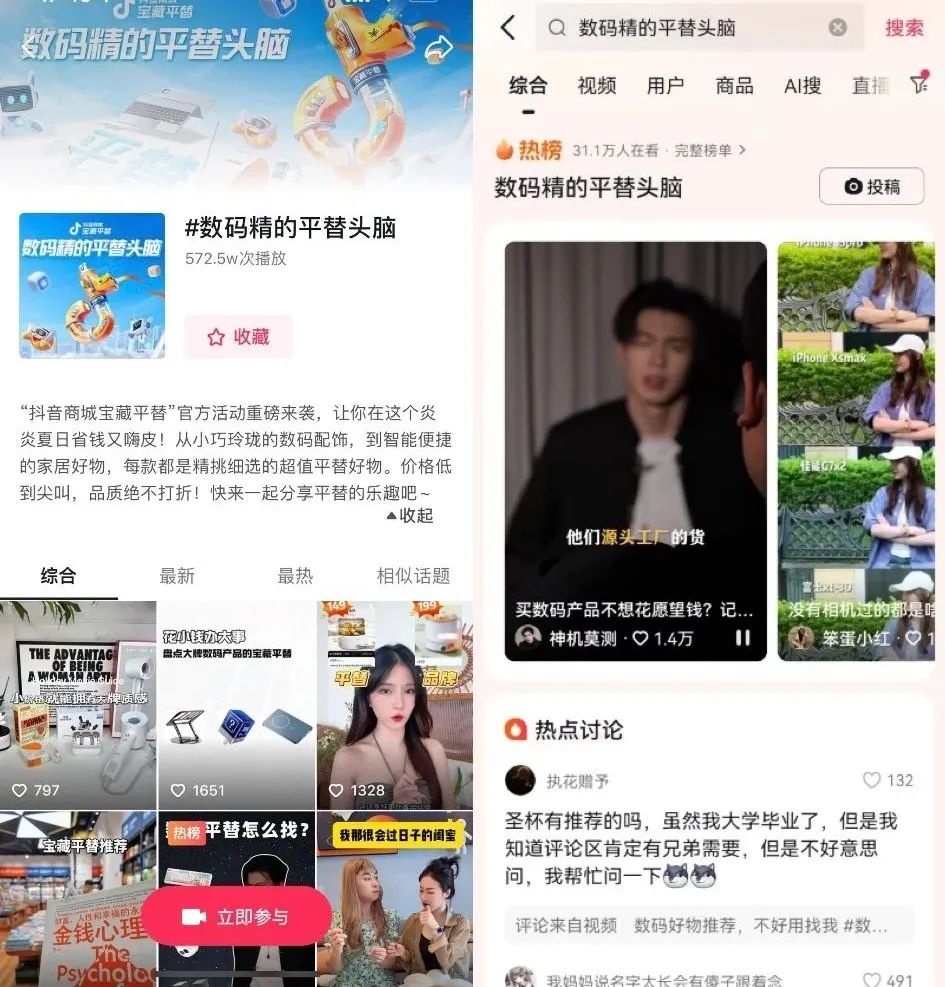The image size is (945, 987).
Task: Share the 数码精的平替头脑 topic page
Action: coord(439,48)
